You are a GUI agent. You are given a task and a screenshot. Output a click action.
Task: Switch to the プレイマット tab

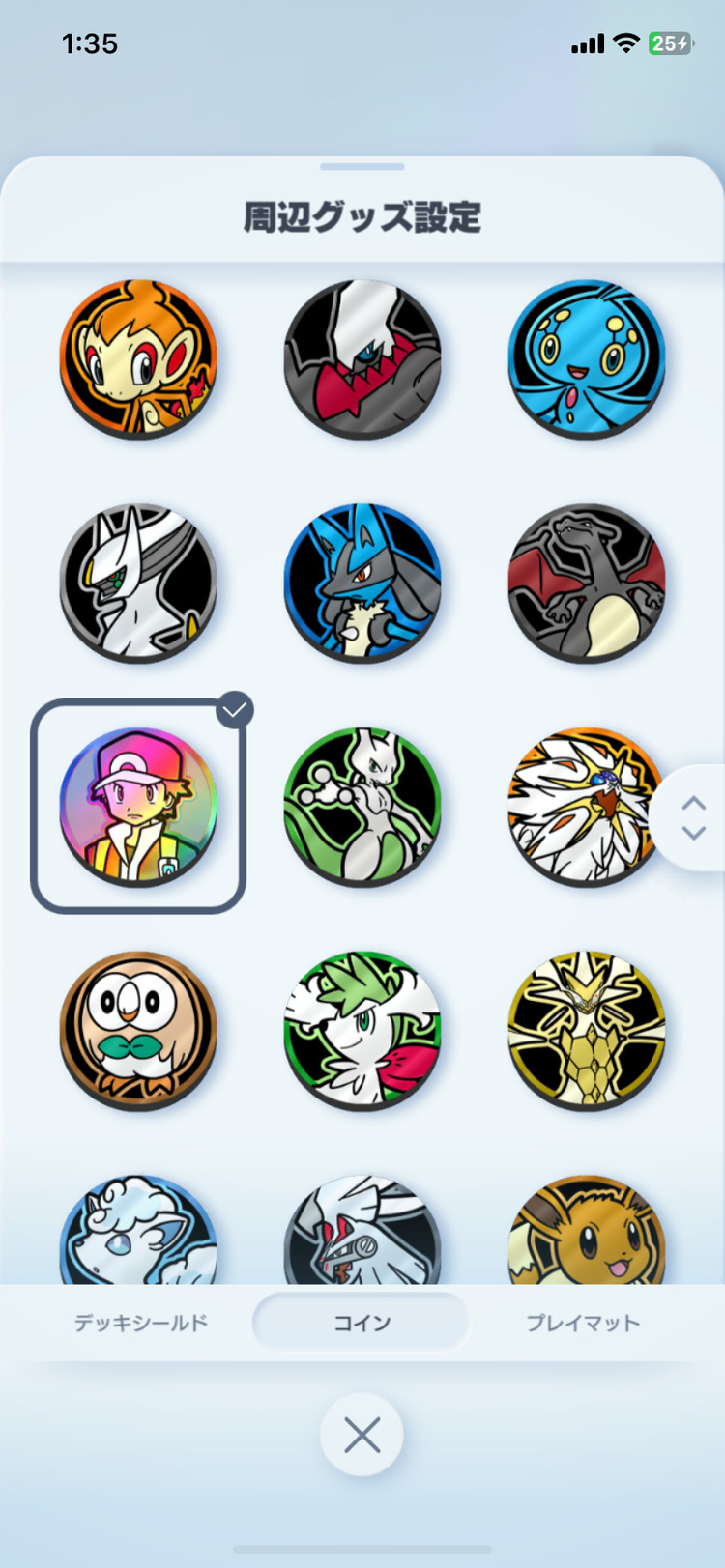[x=583, y=1323]
